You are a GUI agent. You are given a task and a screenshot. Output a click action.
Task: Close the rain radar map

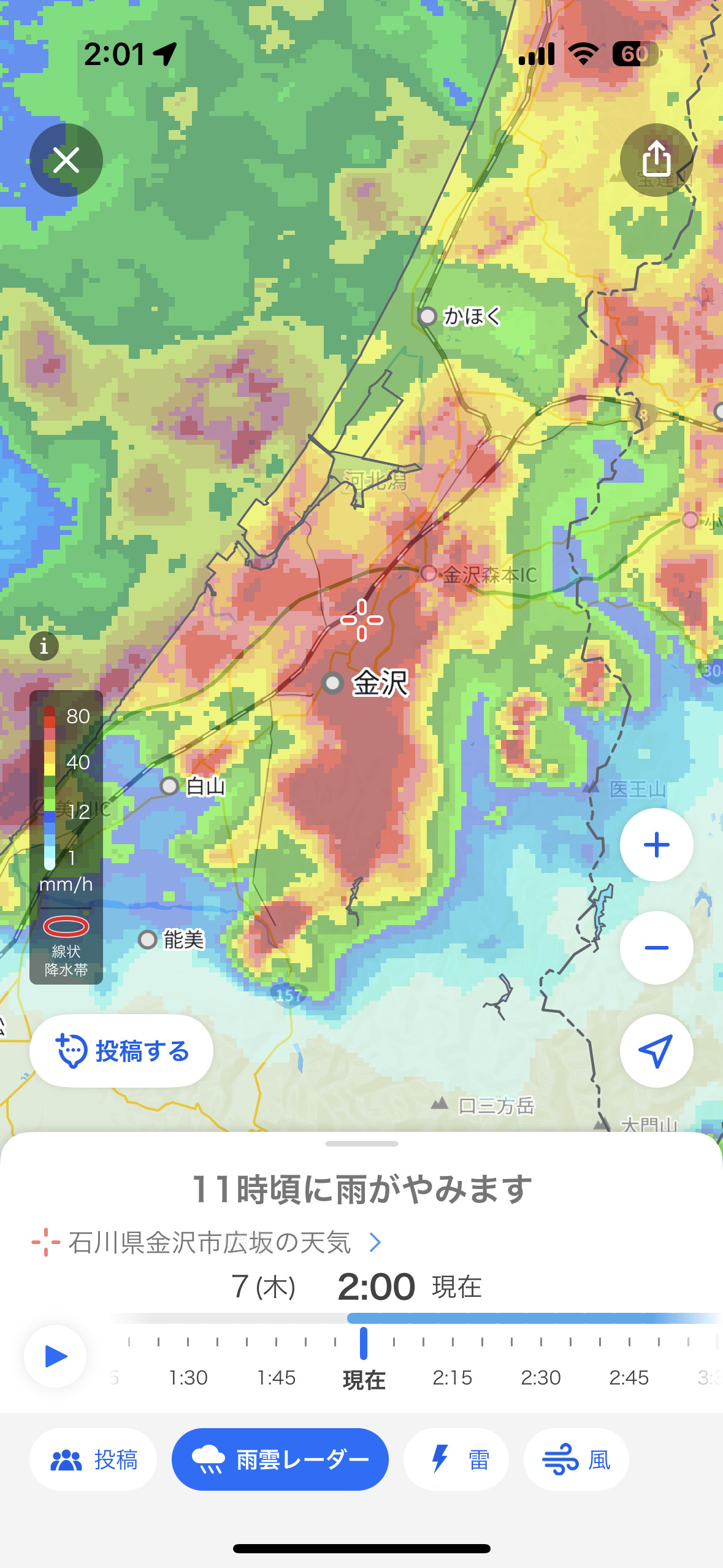click(x=66, y=160)
